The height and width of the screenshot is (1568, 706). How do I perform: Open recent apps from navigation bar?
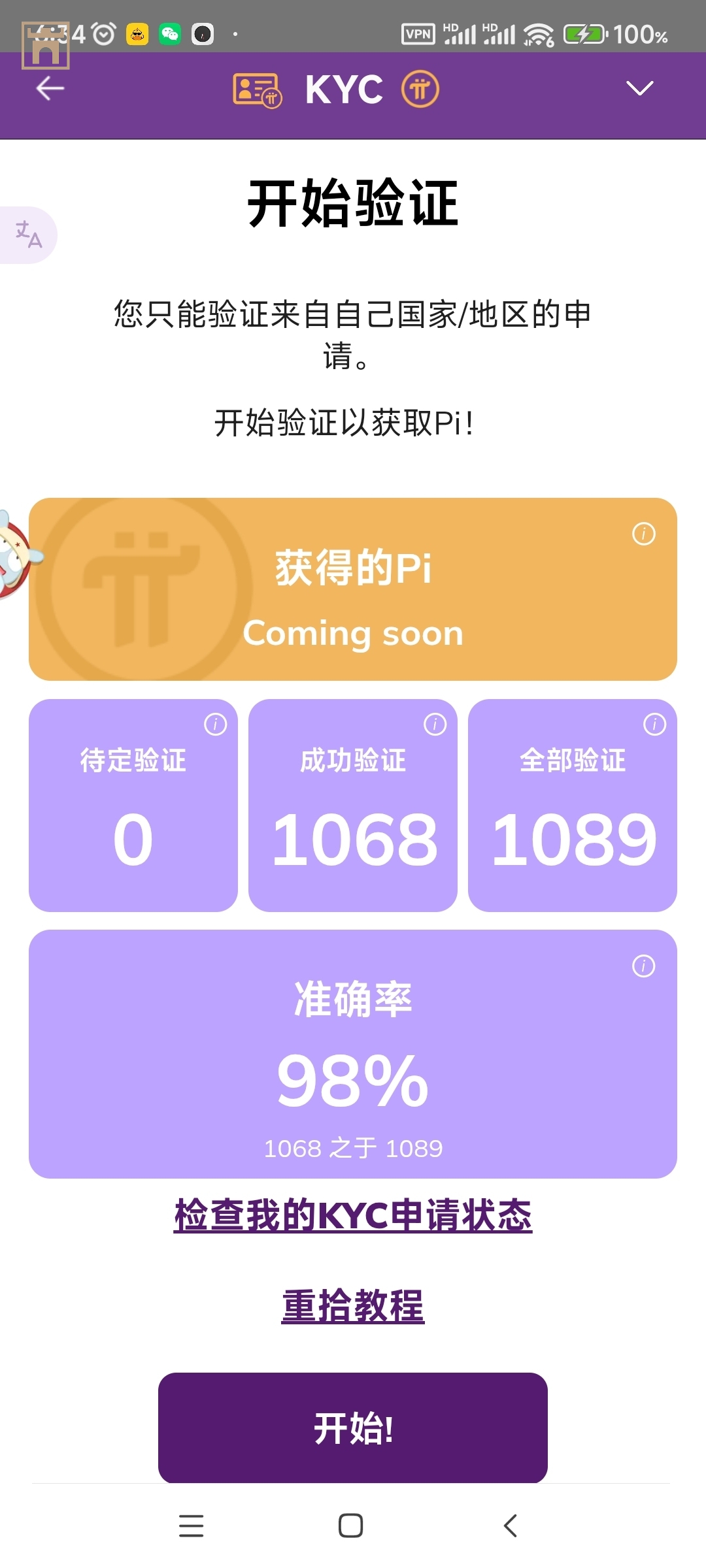point(191,1526)
